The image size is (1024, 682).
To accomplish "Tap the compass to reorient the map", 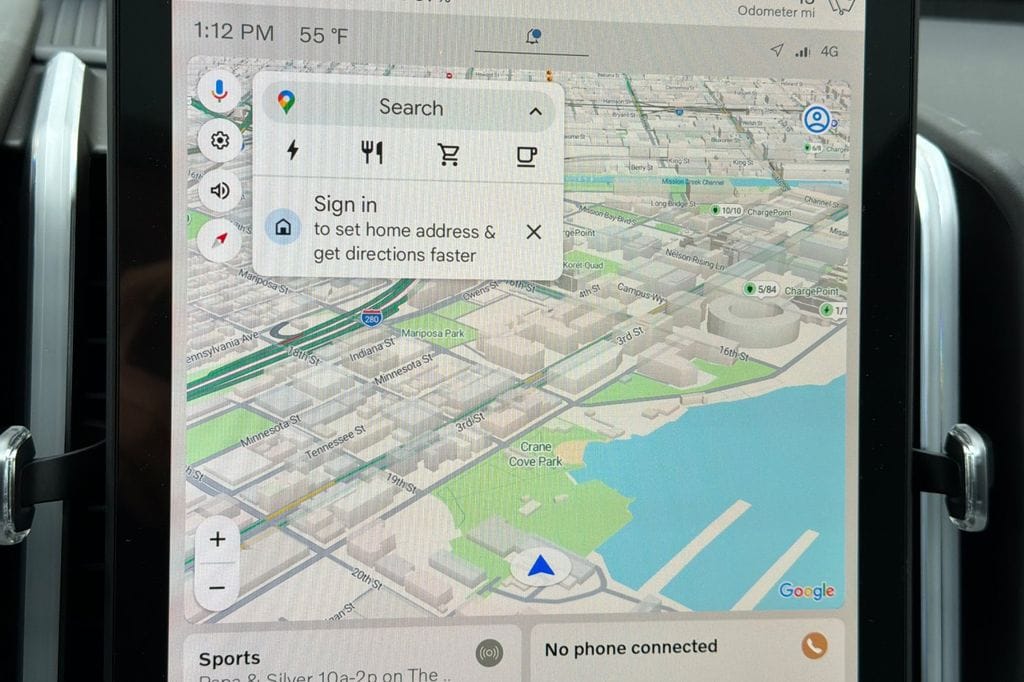I will coord(219,239).
